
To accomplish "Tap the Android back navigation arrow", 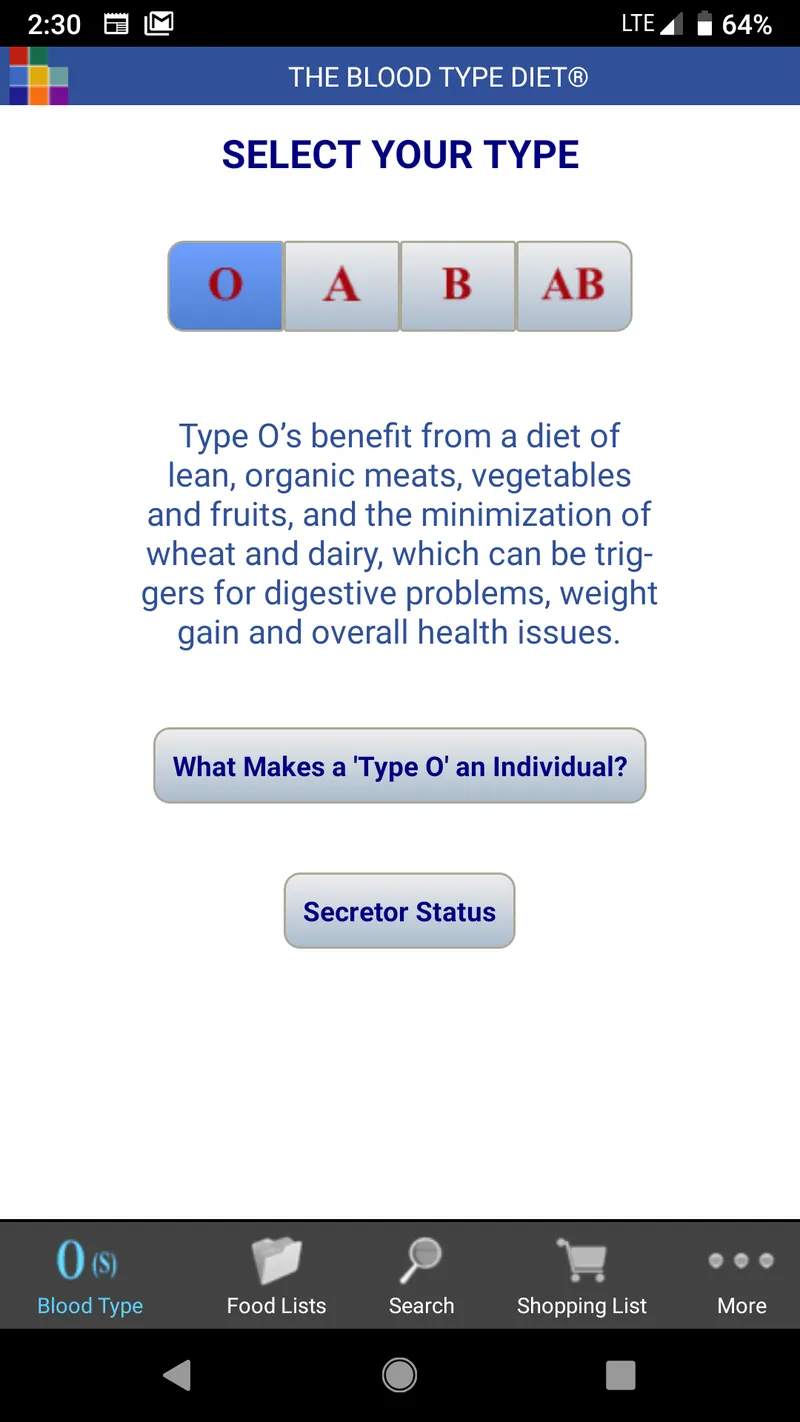I will coord(178,1375).
